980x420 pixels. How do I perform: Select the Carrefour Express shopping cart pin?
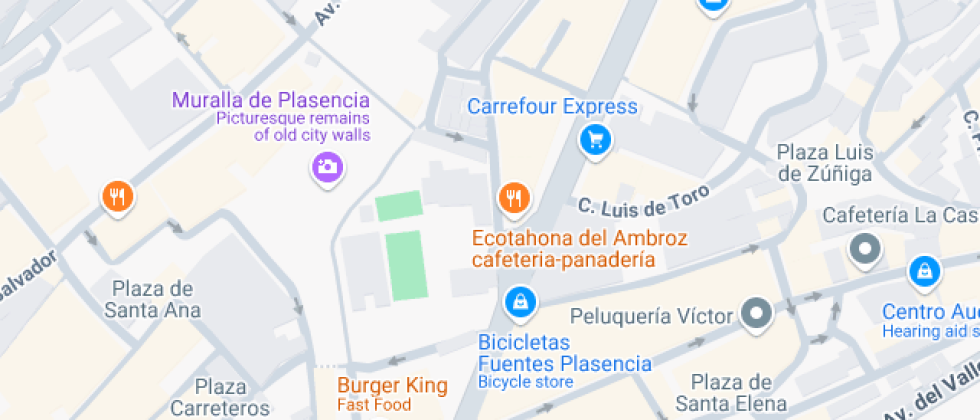pos(596,140)
